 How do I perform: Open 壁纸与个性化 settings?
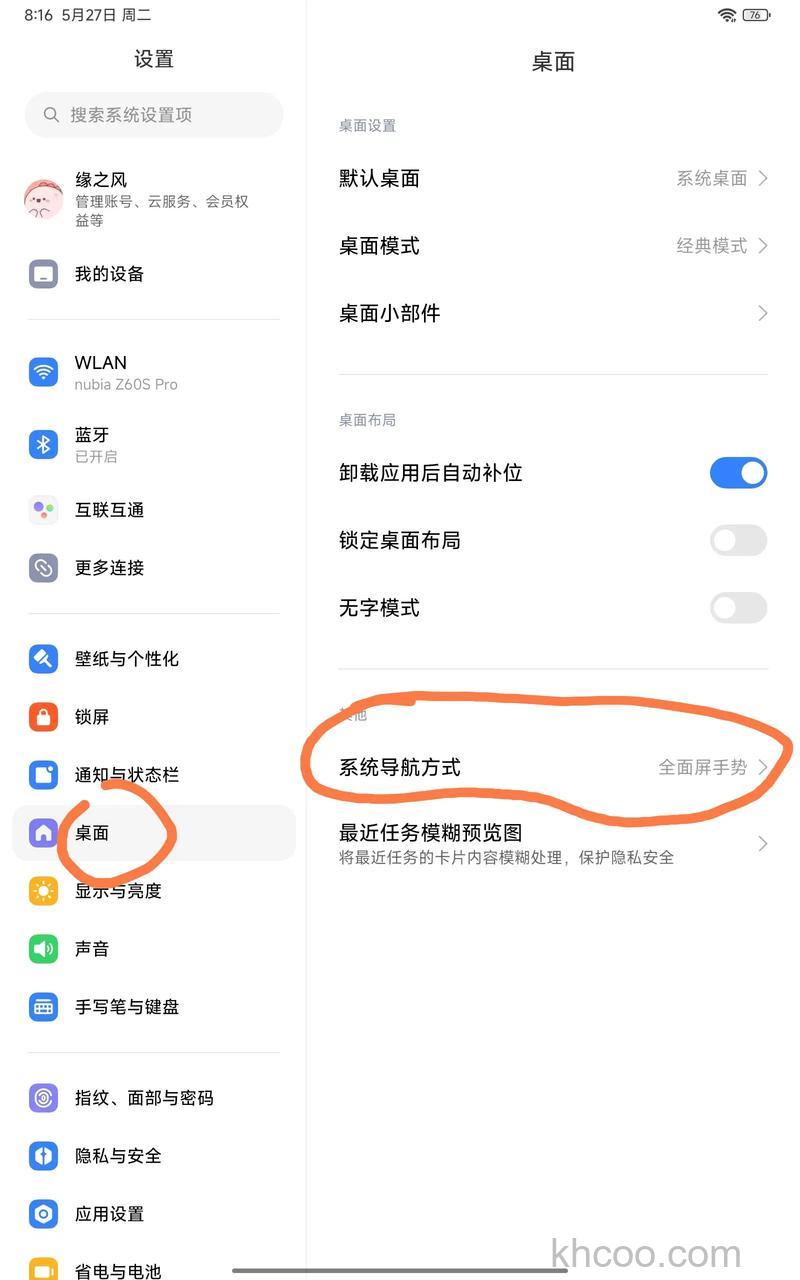pos(127,659)
